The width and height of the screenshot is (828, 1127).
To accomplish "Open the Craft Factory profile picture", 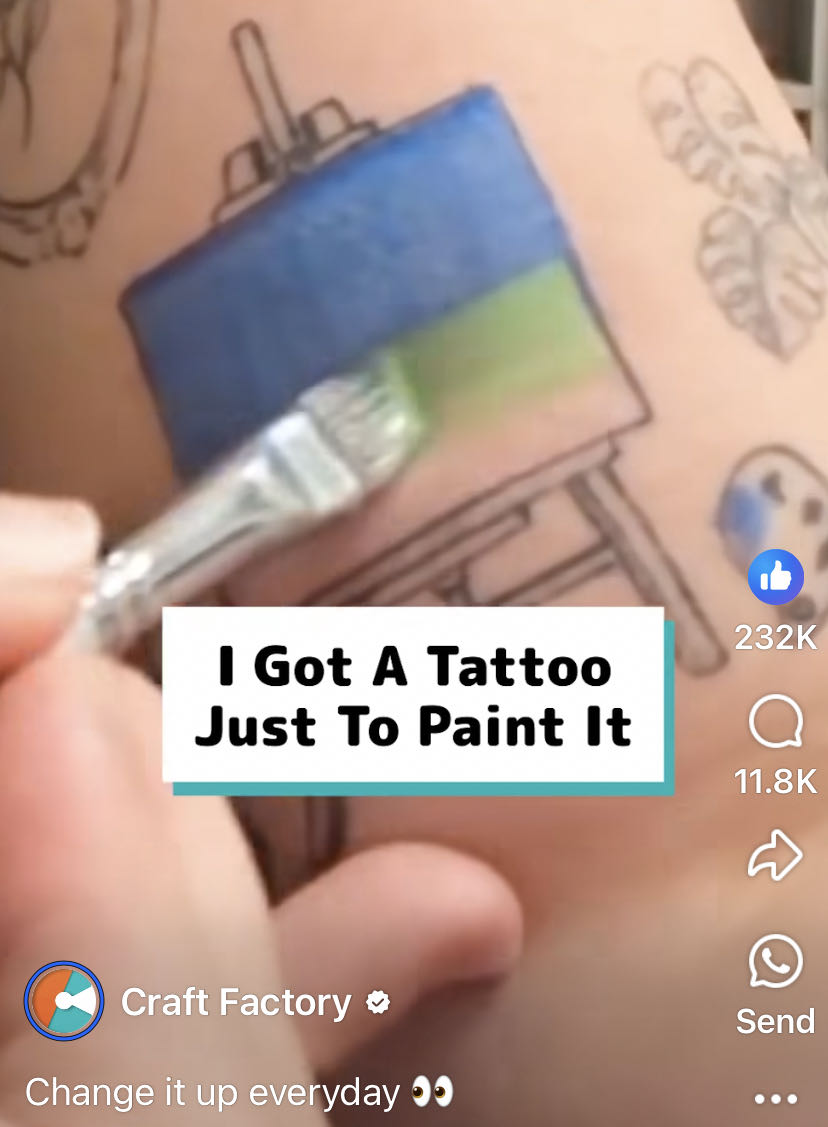I will click(64, 1001).
